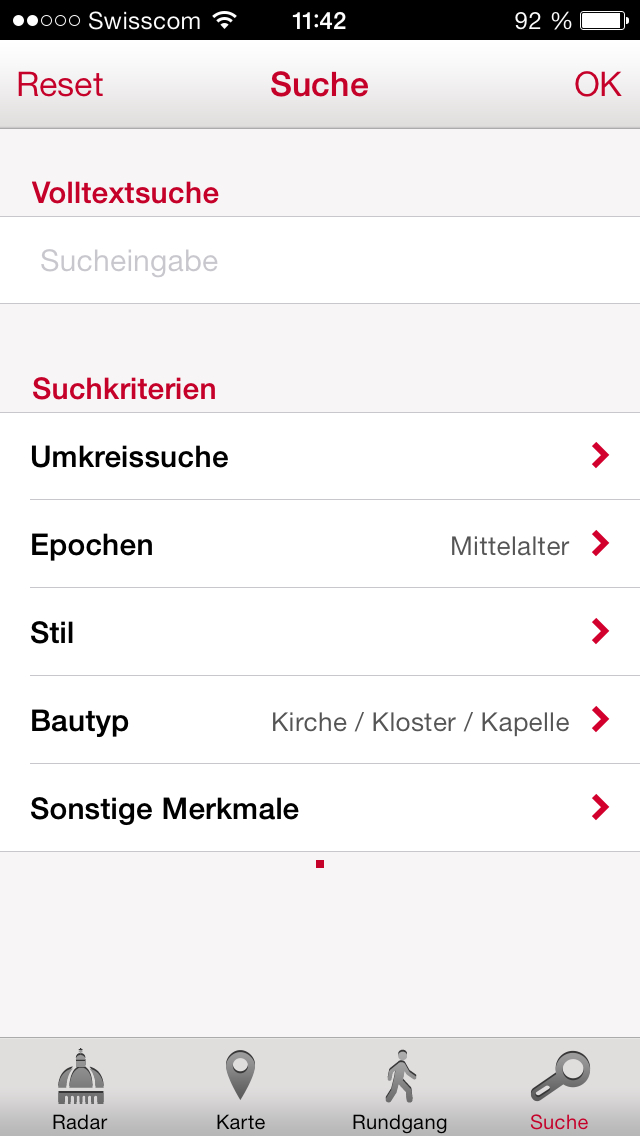The image size is (640, 1136).
Task: Go to the Rundgang tab
Action: [400, 1090]
